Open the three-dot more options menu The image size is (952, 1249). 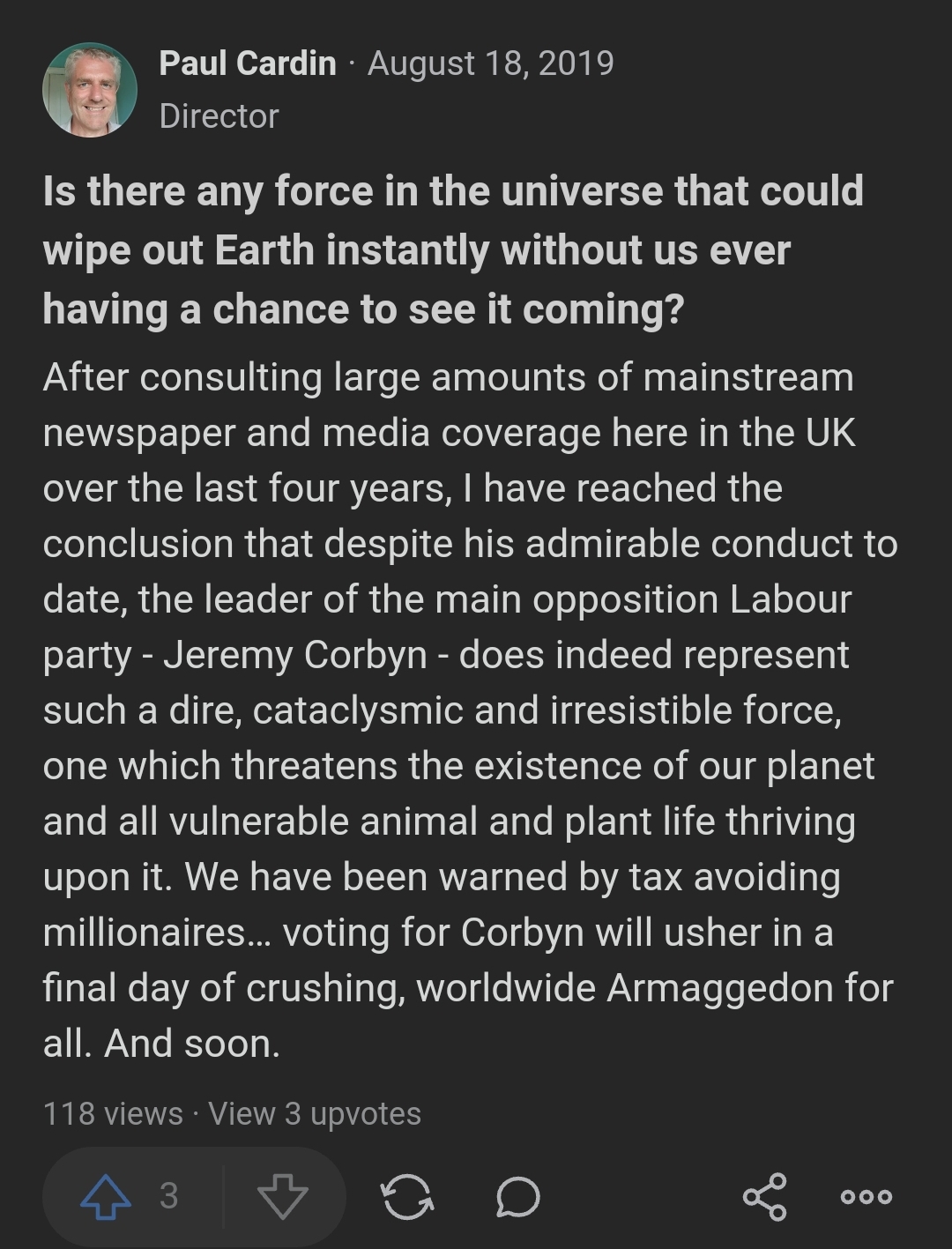coord(866,1196)
